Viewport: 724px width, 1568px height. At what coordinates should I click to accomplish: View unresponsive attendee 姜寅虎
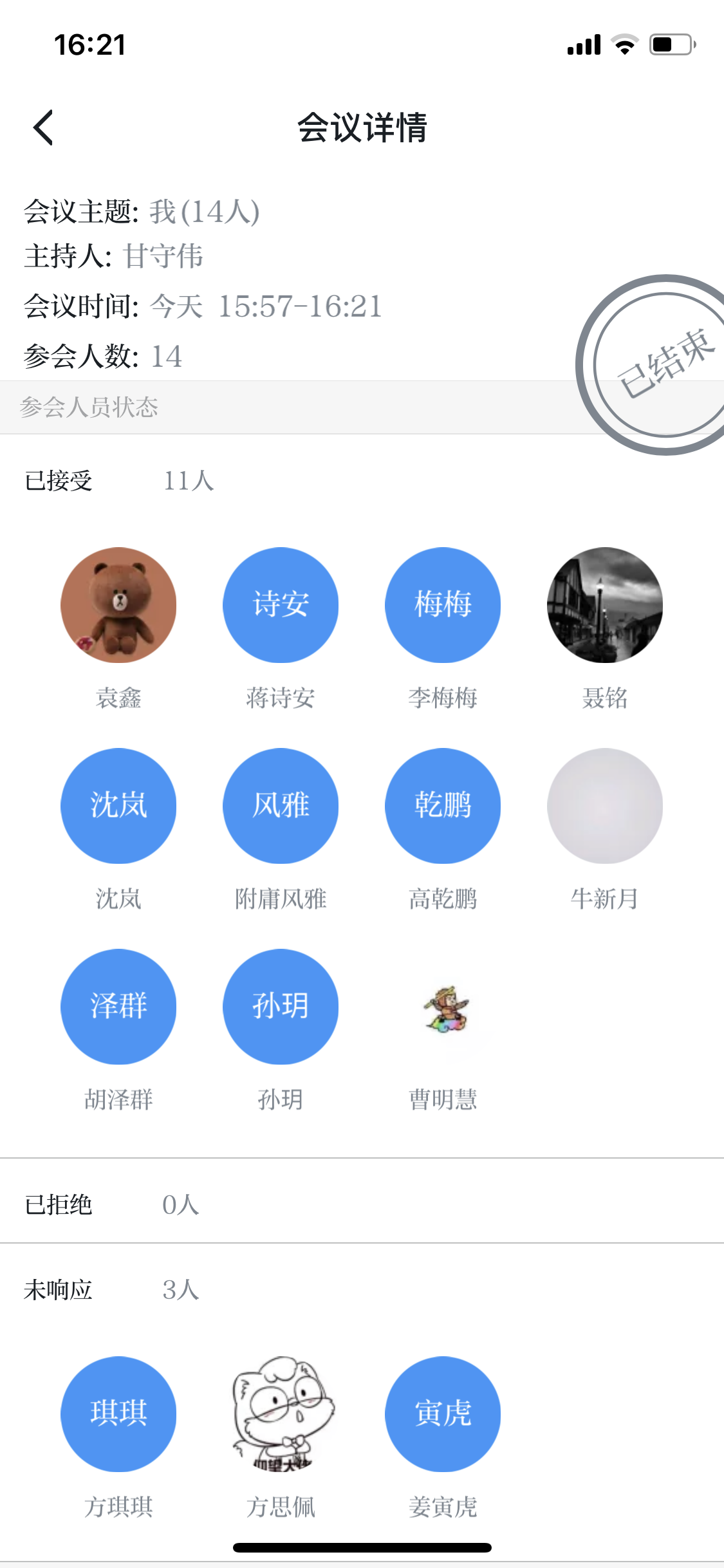pyautogui.click(x=443, y=1414)
